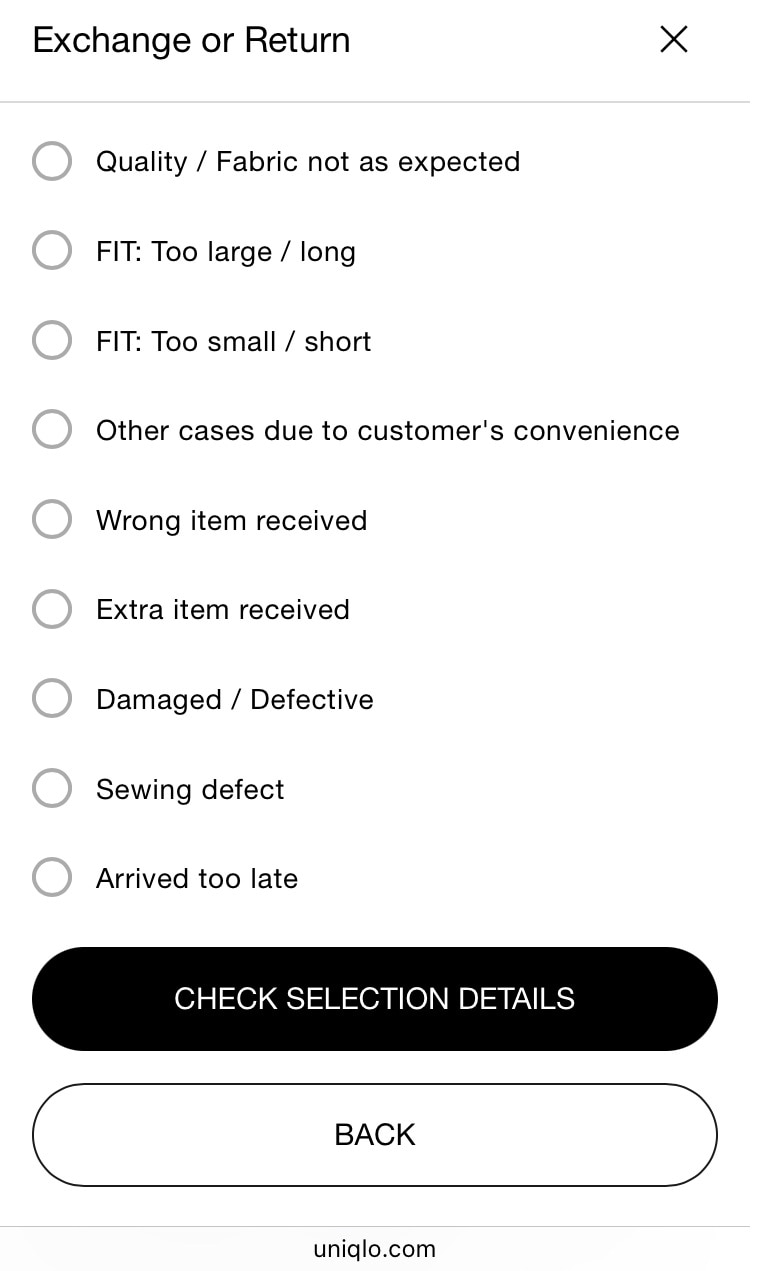Choose Wrong item received option
Screen dimensions: 762x1271
coord(52,520)
